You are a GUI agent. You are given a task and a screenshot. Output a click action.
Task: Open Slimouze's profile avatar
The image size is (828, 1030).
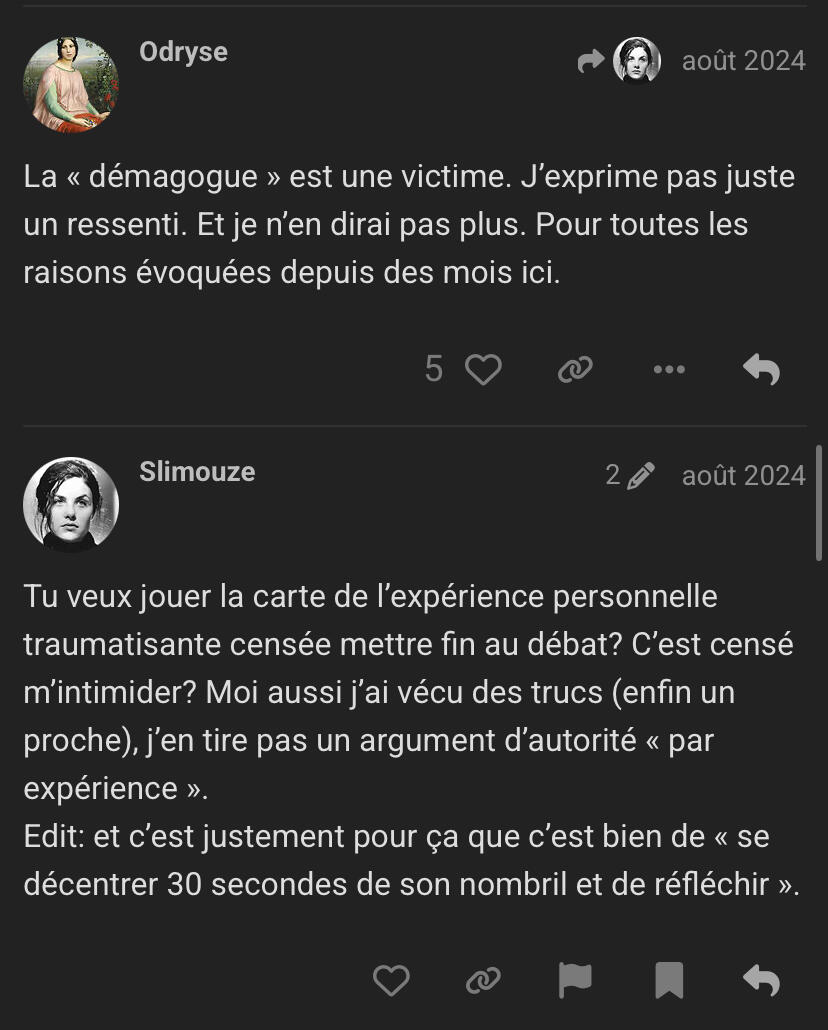(71, 504)
